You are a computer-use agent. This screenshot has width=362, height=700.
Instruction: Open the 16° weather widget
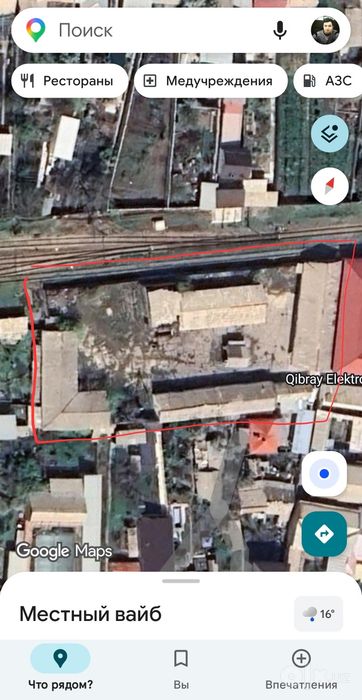pyautogui.click(x=318, y=614)
